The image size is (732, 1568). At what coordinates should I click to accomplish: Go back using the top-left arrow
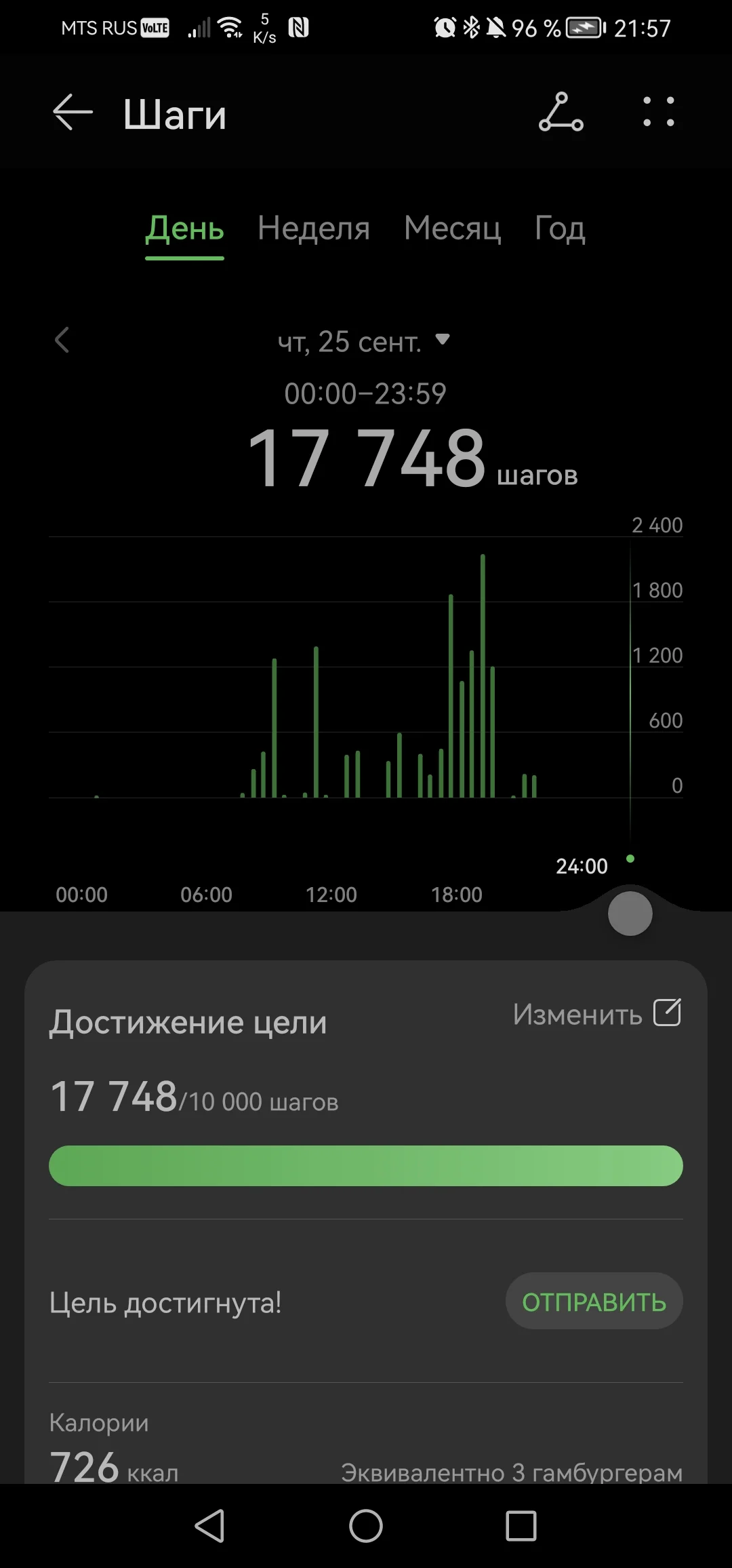[x=72, y=113]
